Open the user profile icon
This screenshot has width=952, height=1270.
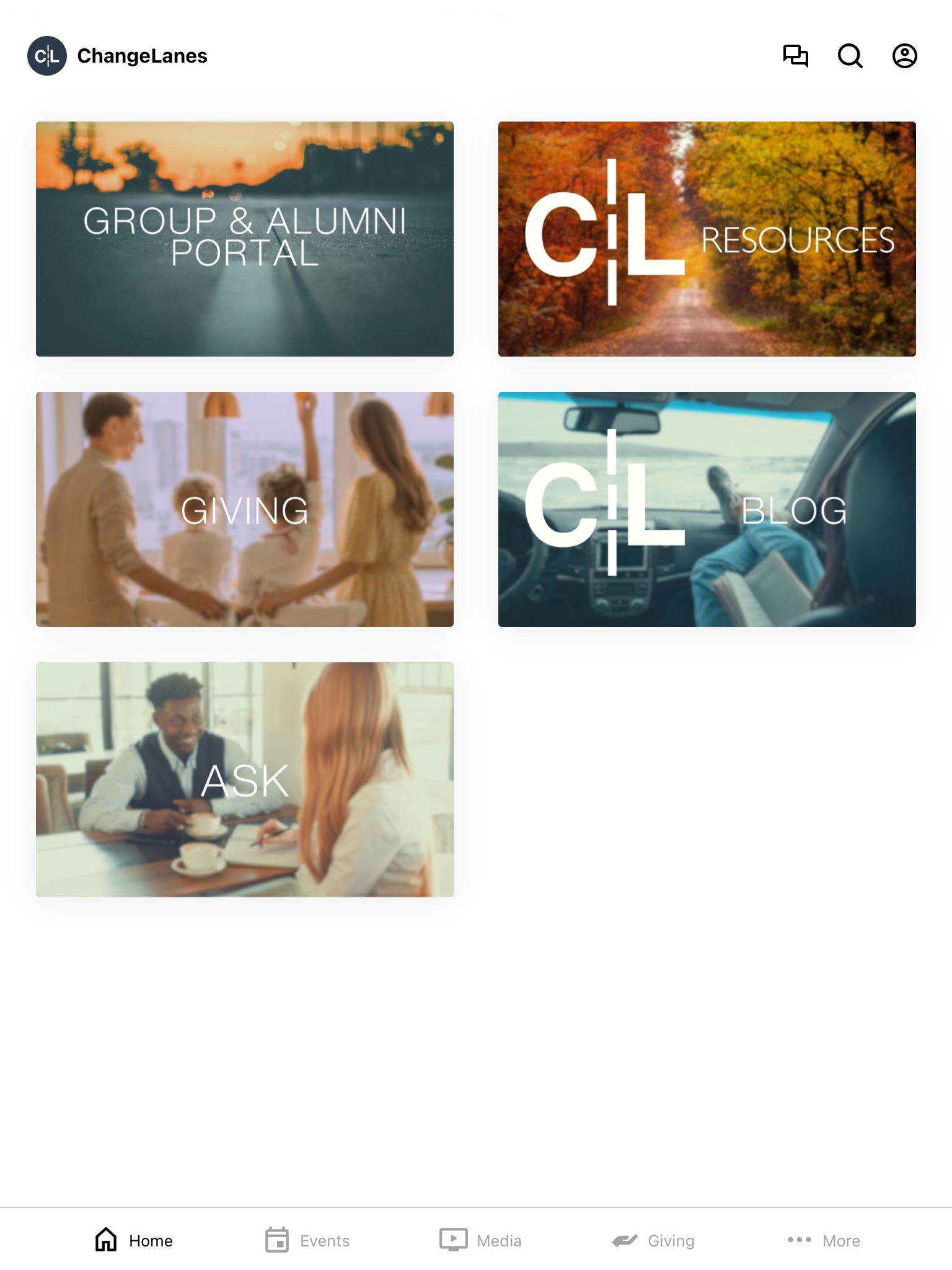click(x=904, y=56)
